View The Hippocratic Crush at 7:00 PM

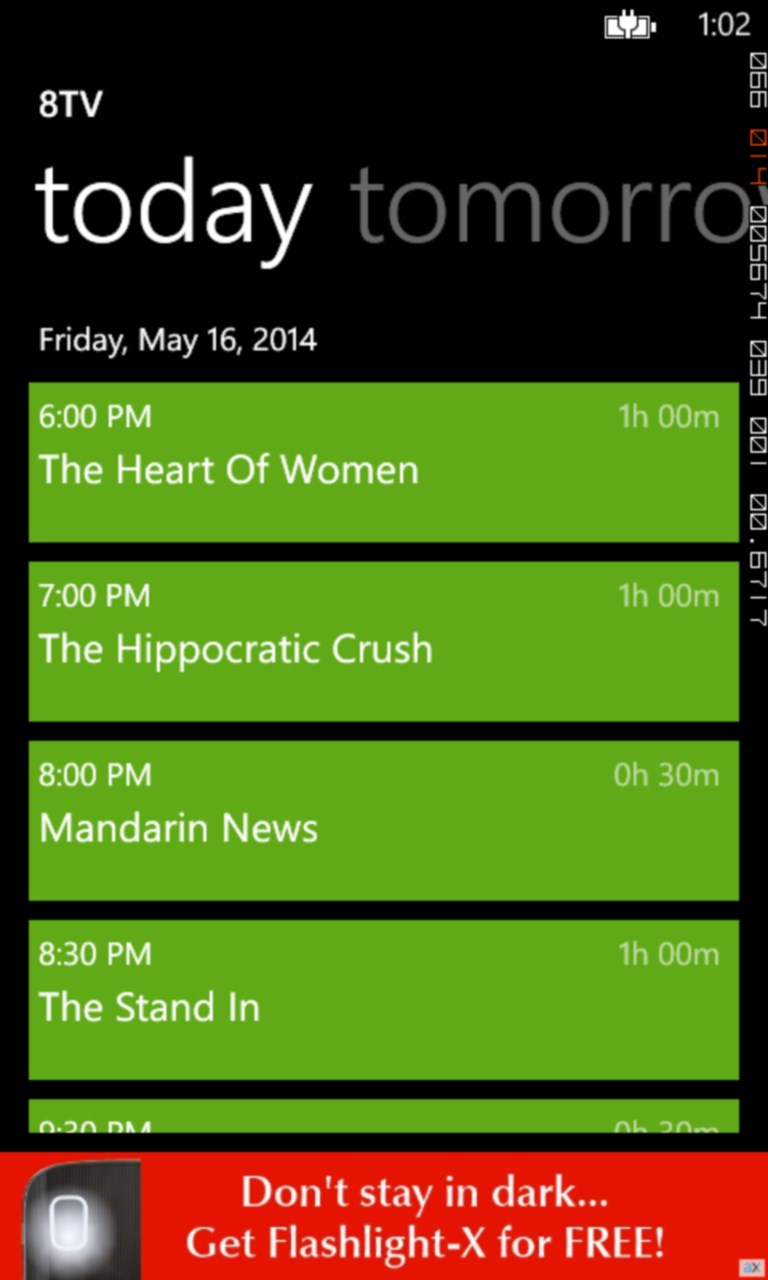383,641
